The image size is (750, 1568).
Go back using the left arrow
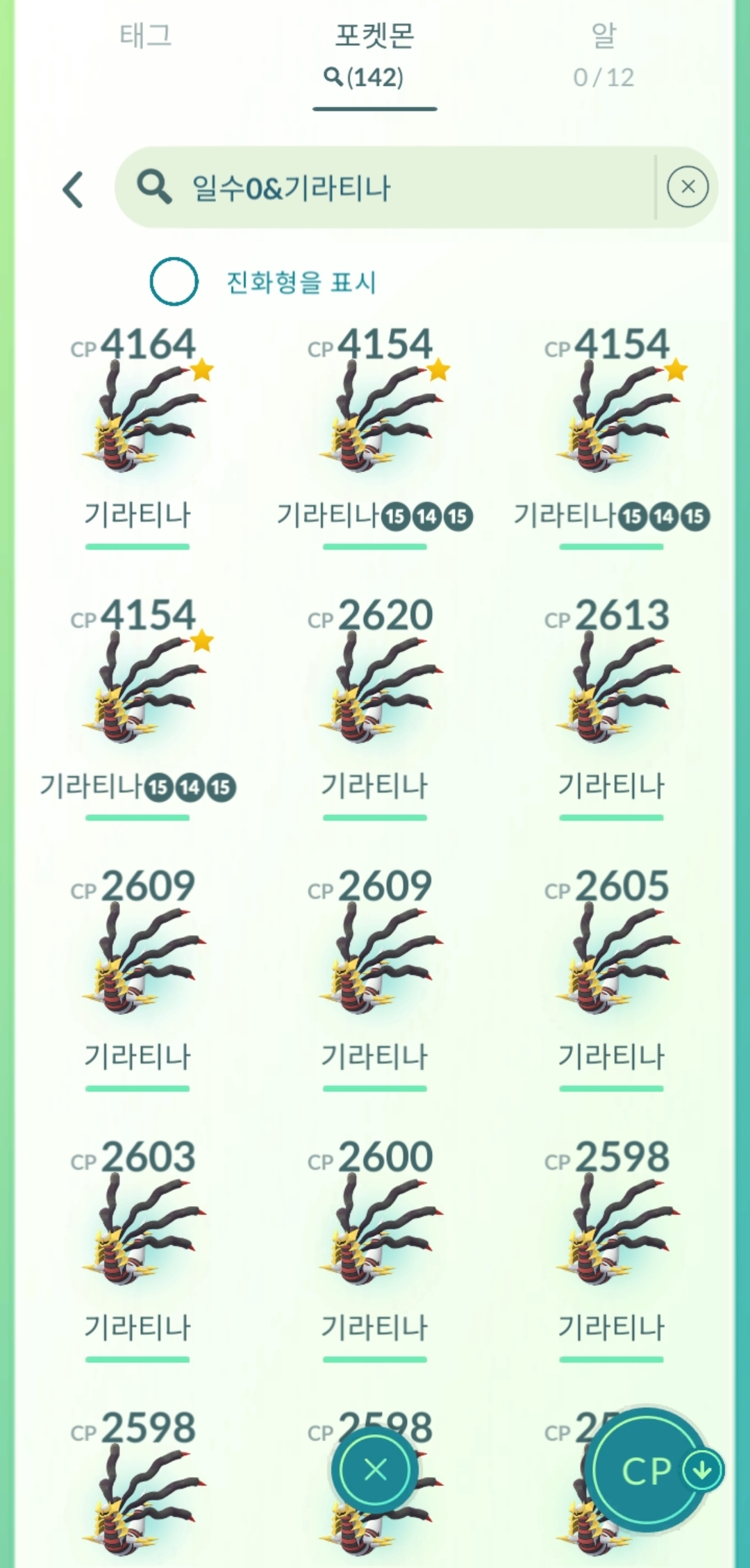[x=74, y=189]
